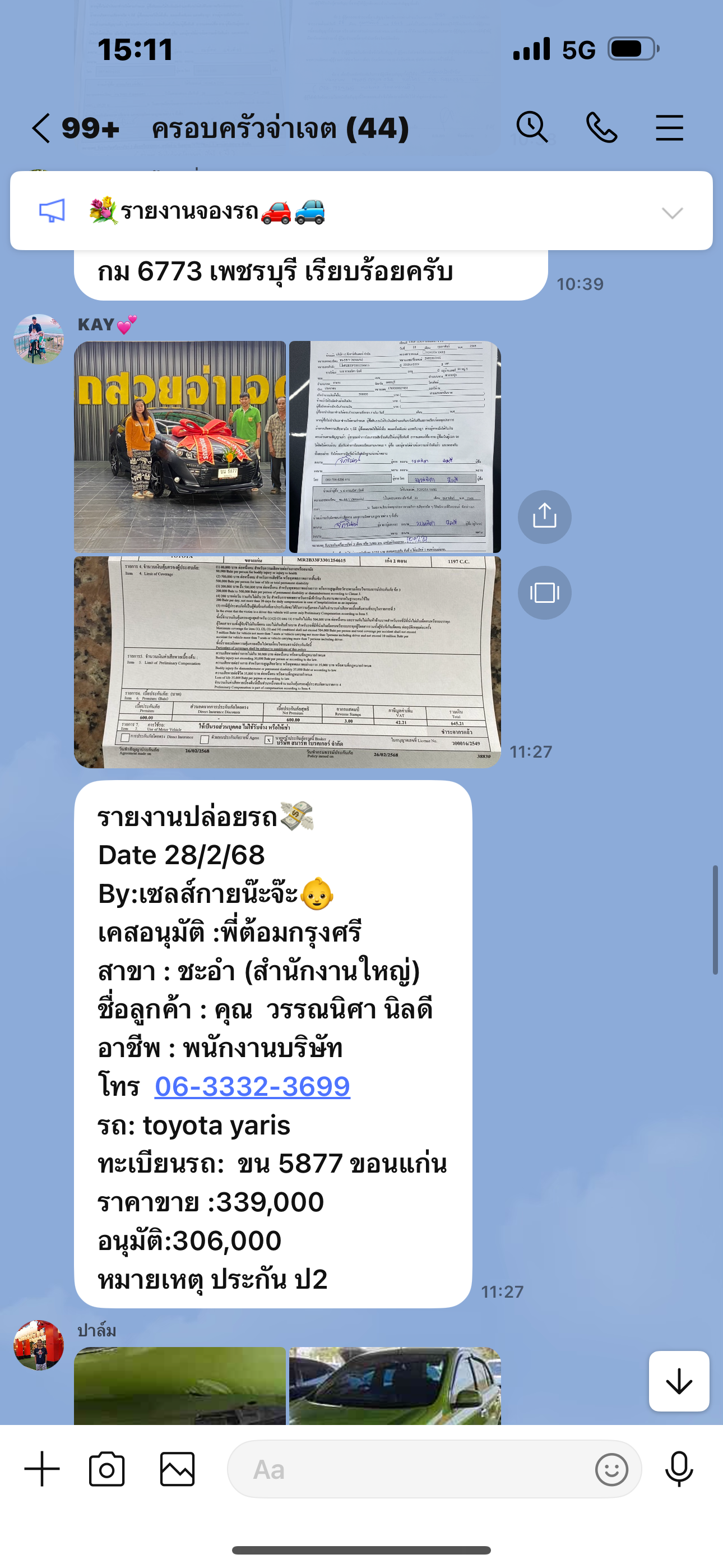Expand the pinned announcement banner
Screen dimensions: 723x1568
click(x=673, y=213)
